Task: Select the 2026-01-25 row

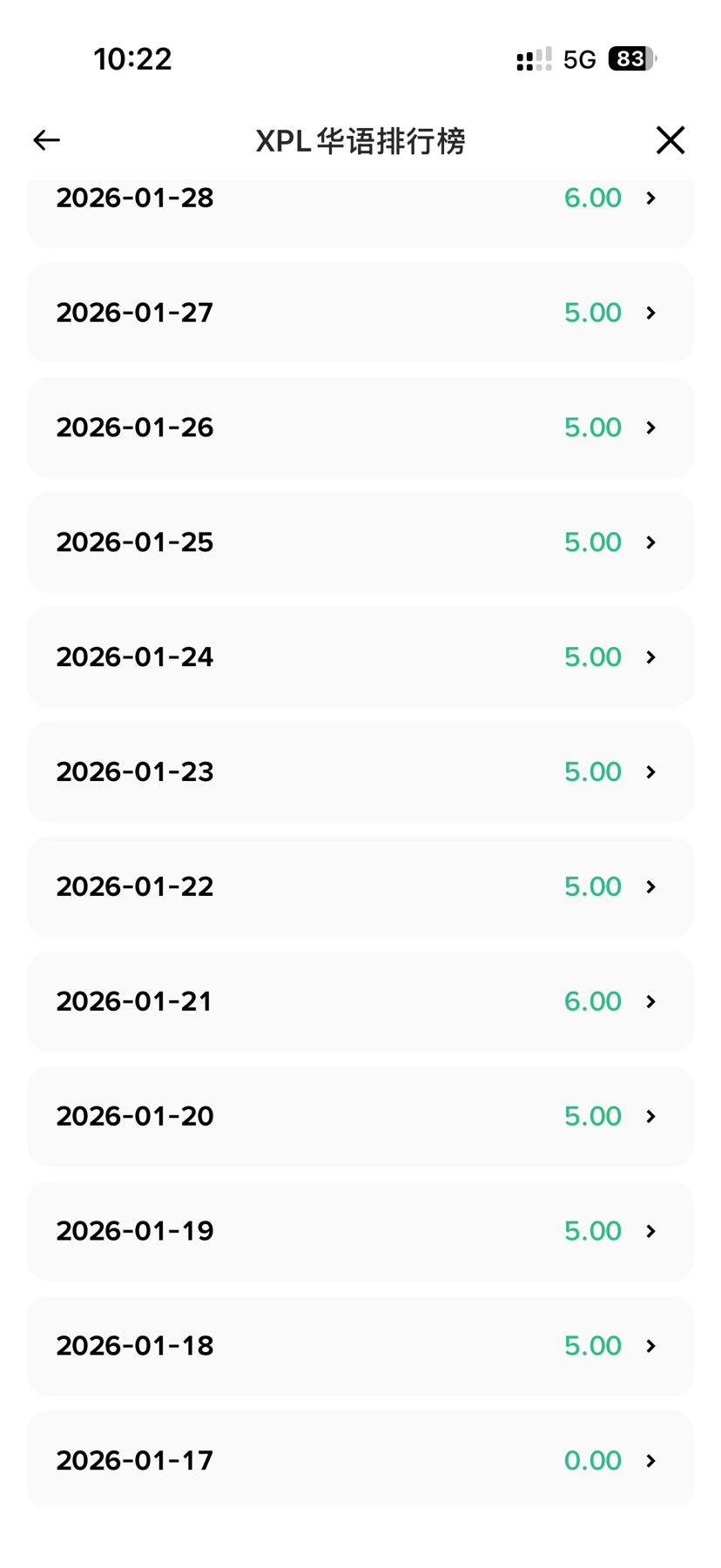Action: pyautogui.click(x=360, y=542)
